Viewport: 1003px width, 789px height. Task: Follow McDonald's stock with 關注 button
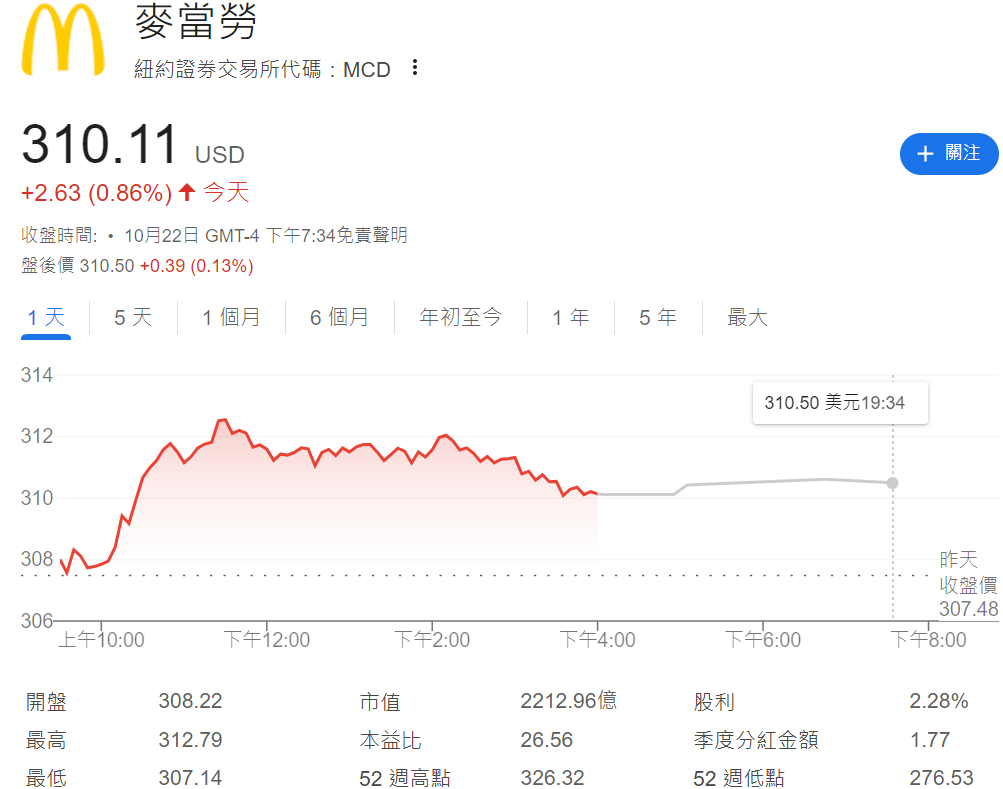coord(948,153)
